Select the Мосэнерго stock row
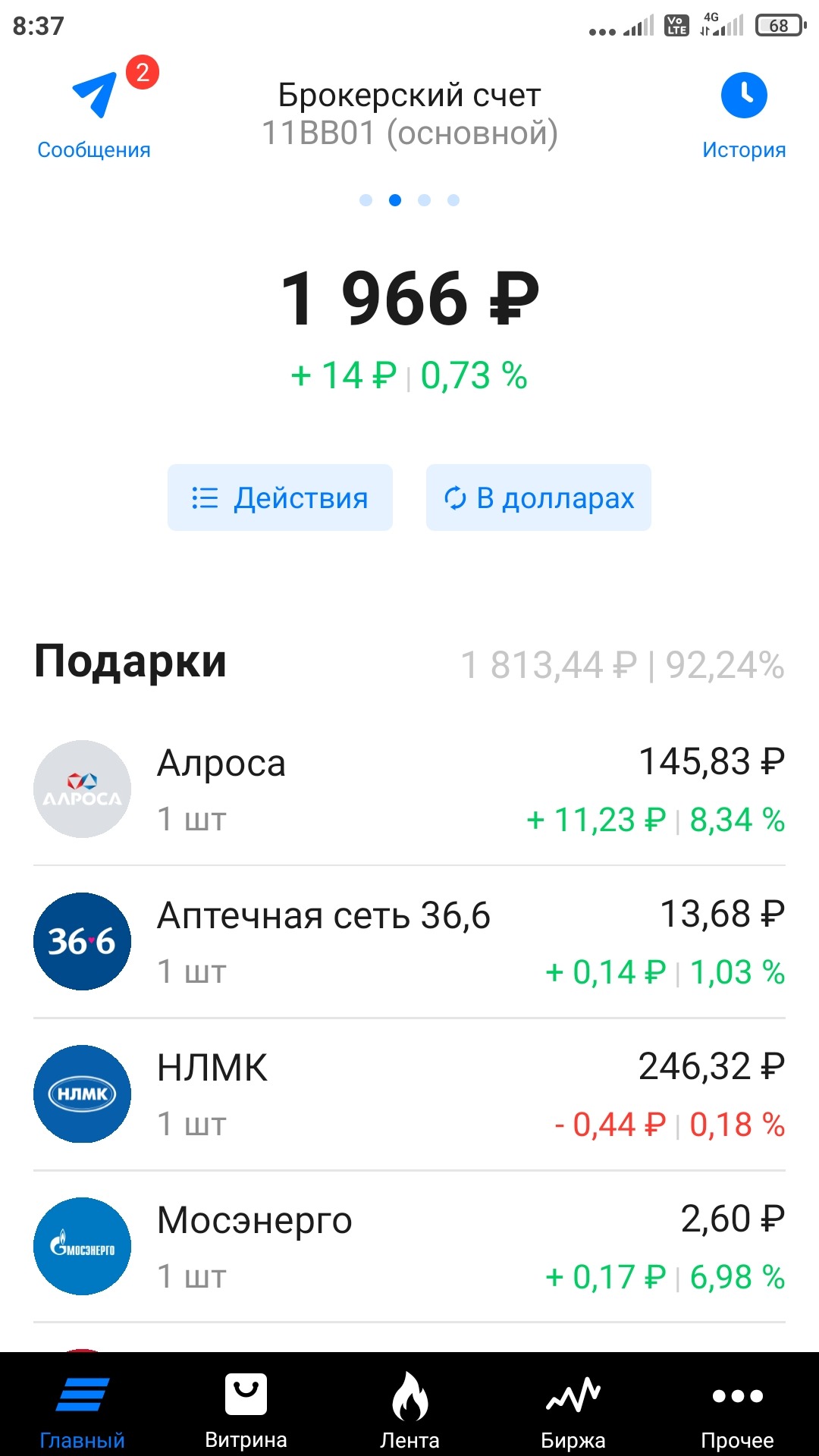Screen dimensions: 819x1456 click(409, 1247)
